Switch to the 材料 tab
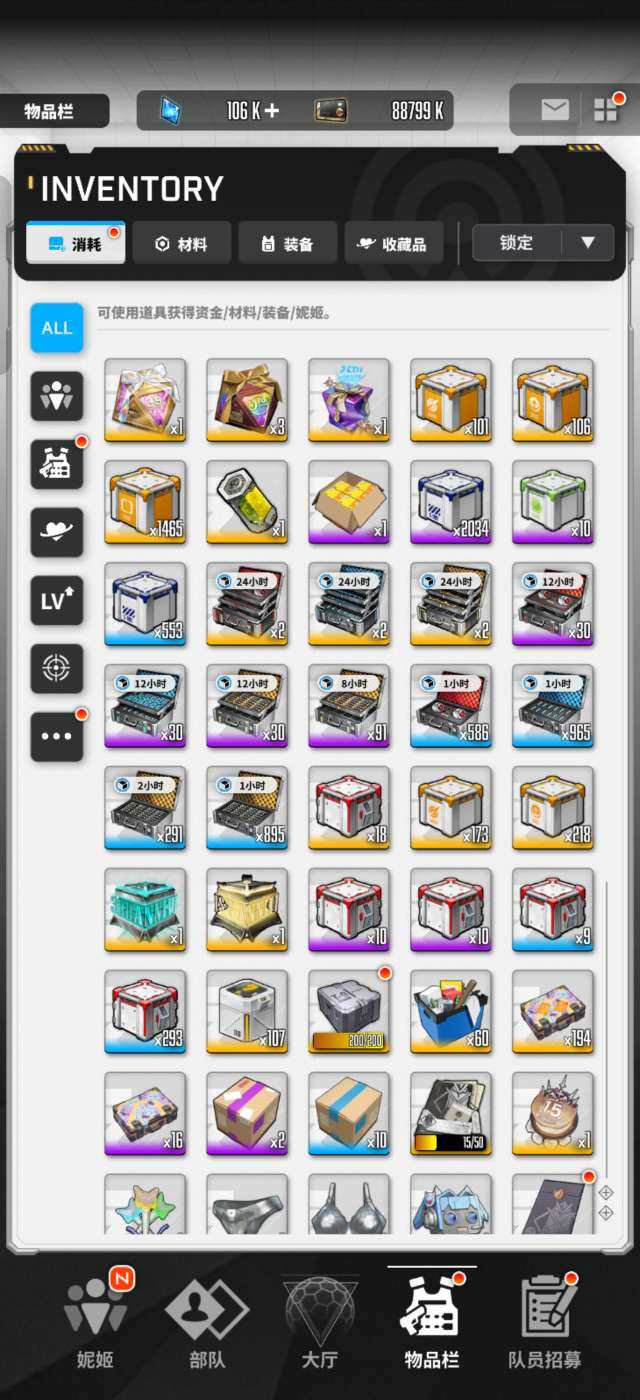Screen dimensions: 640x1400 tap(181, 243)
